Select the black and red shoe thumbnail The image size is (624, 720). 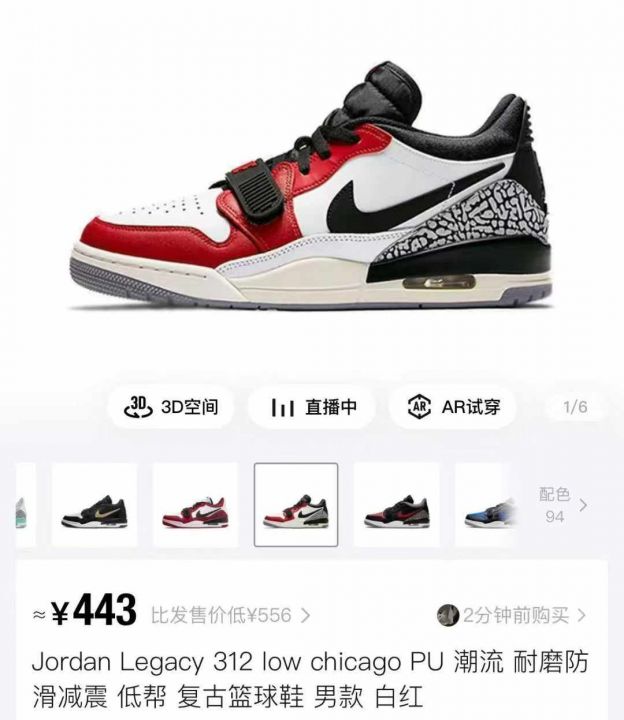click(x=396, y=505)
